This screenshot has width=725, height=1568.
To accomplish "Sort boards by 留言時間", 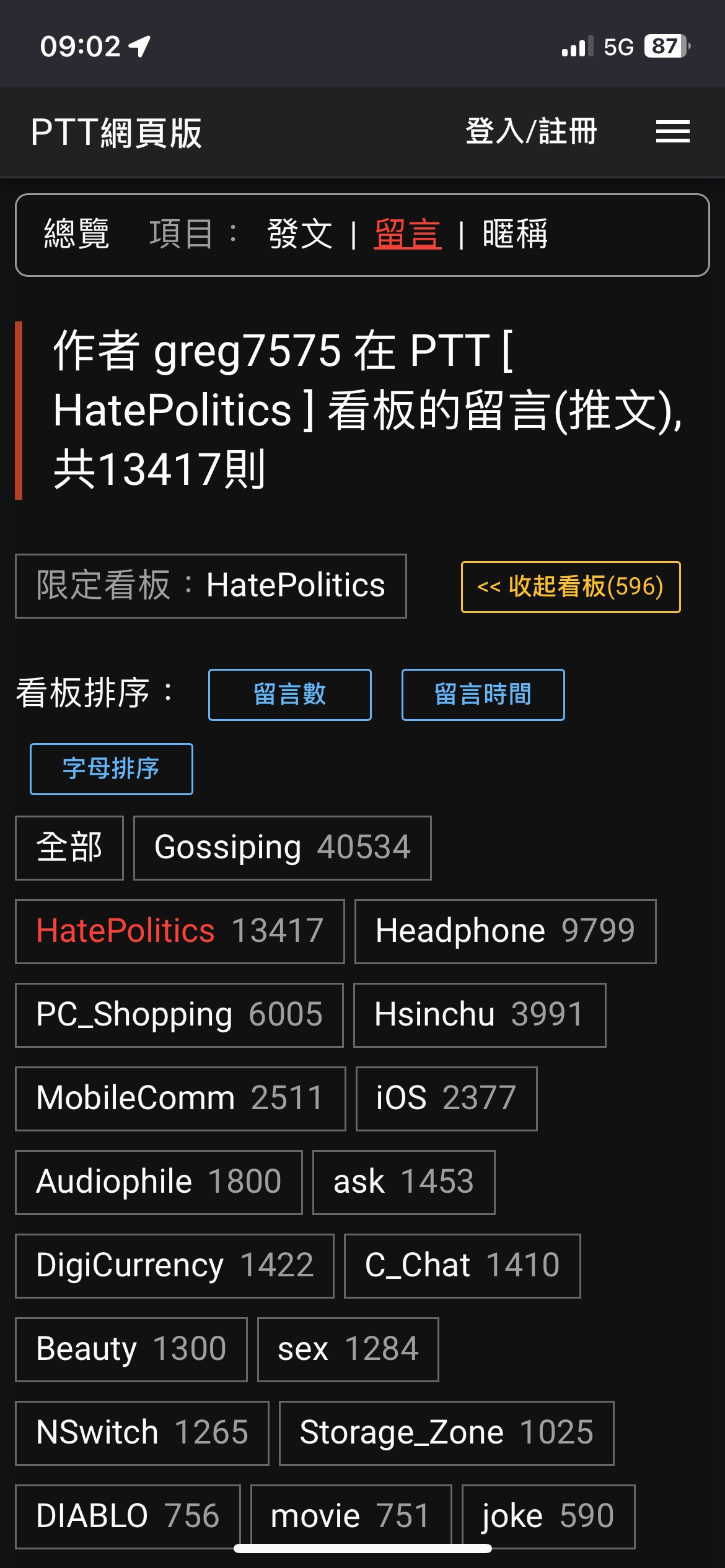I will coord(483,694).
